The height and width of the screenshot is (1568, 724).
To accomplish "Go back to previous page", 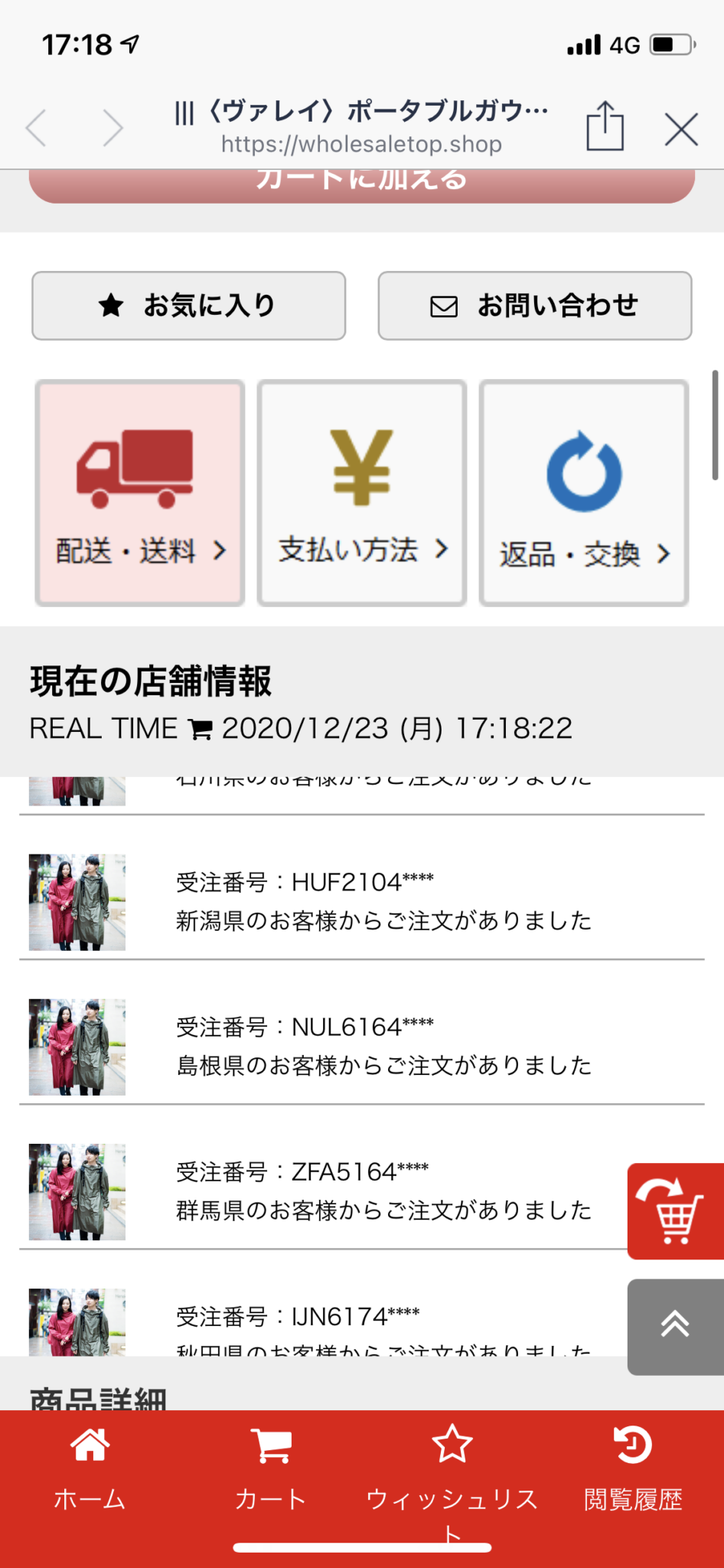I will [37, 128].
